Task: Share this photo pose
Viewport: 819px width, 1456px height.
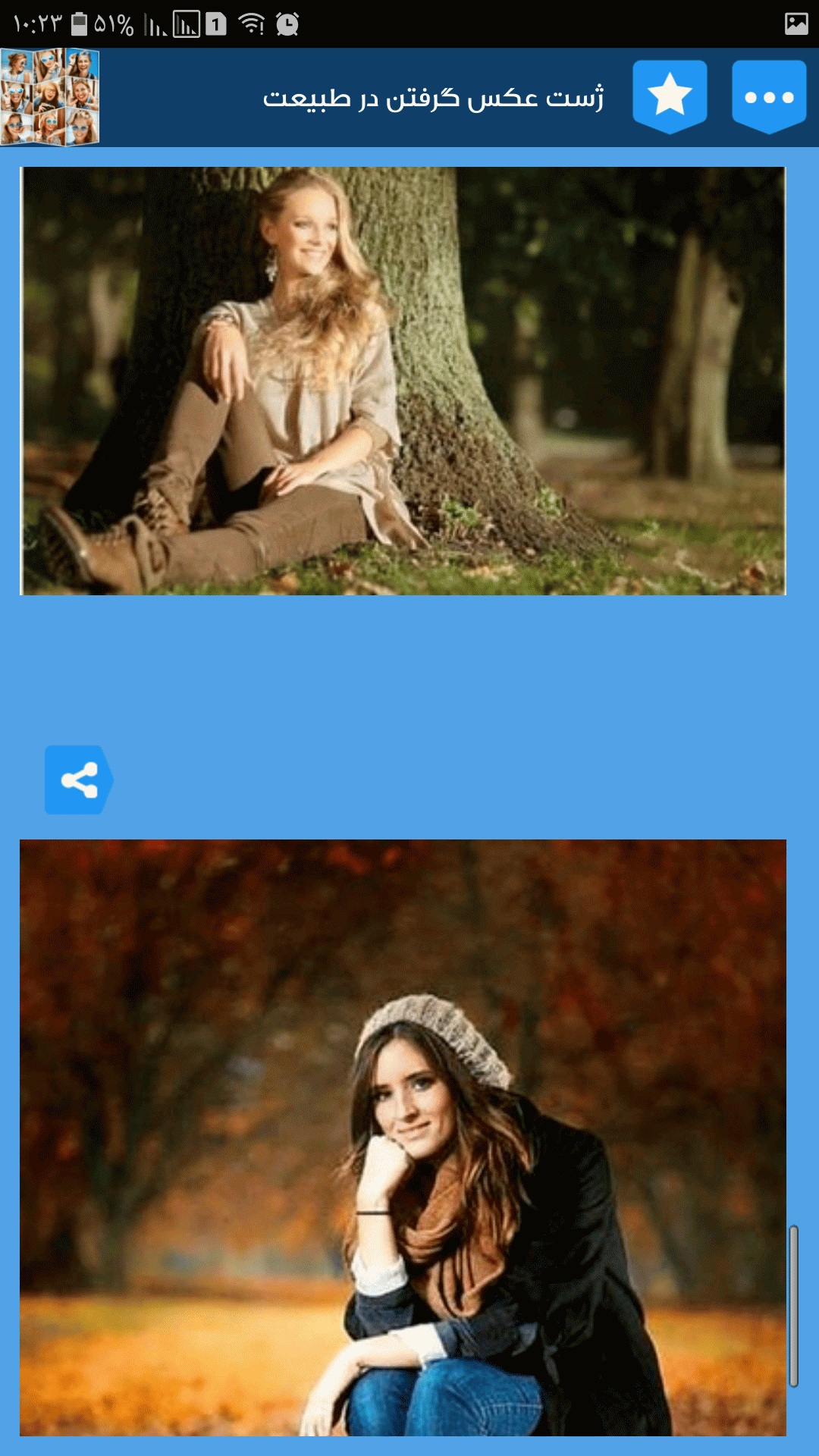Action: point(79,780)
